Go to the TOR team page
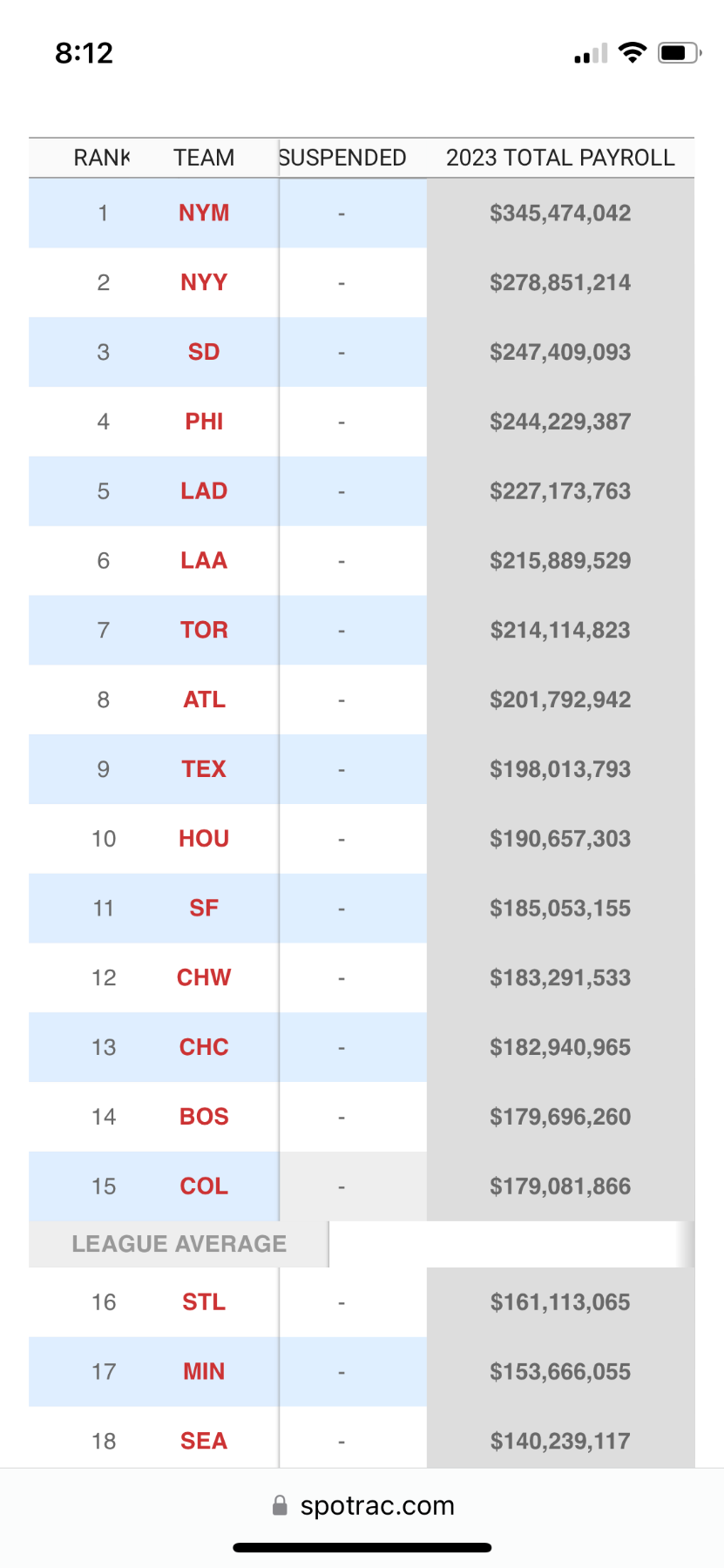724x1568 pixels. point(204,630)
